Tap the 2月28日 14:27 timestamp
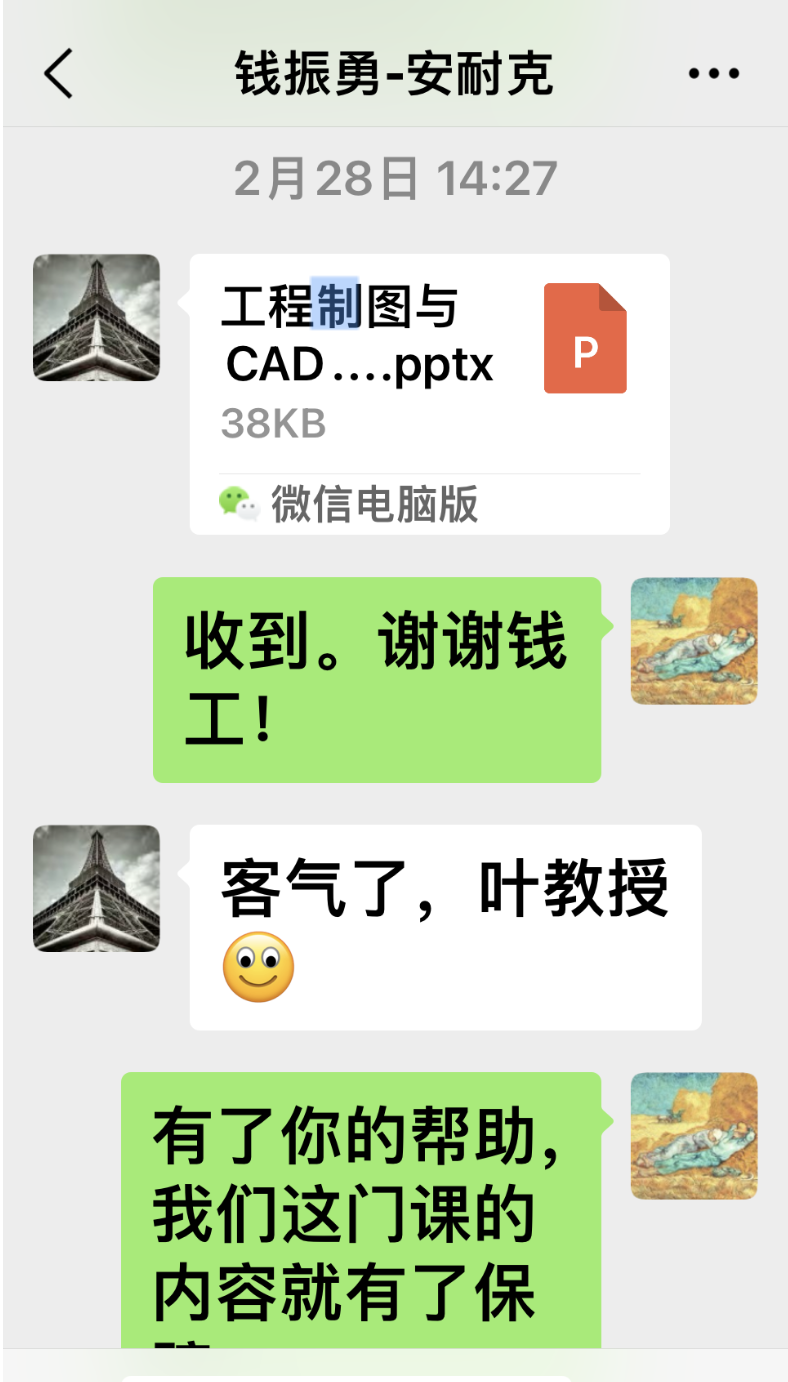The height and width of the screenshot is (1382, 788). click(x=394, y=176)
